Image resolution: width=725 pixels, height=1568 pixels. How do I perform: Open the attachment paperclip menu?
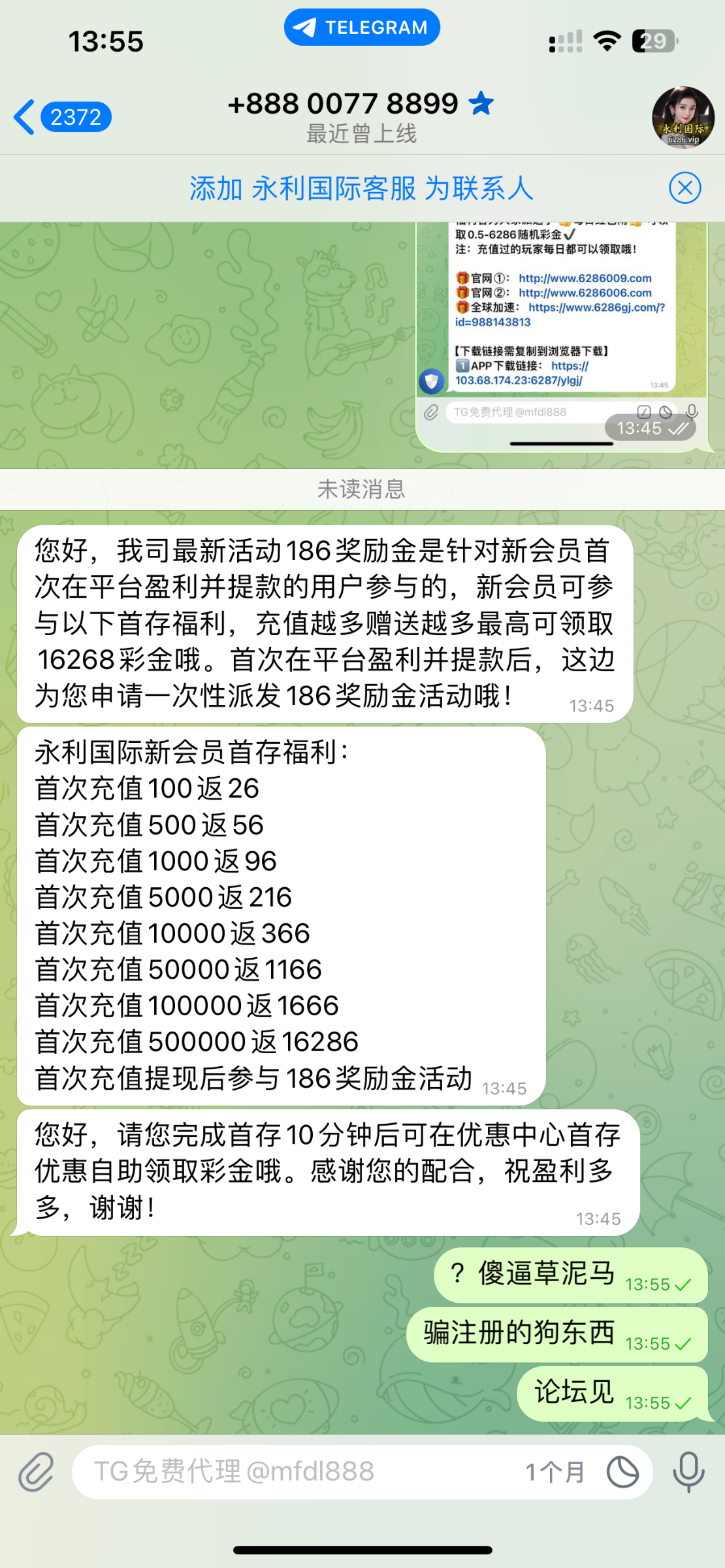[36, 1472]
